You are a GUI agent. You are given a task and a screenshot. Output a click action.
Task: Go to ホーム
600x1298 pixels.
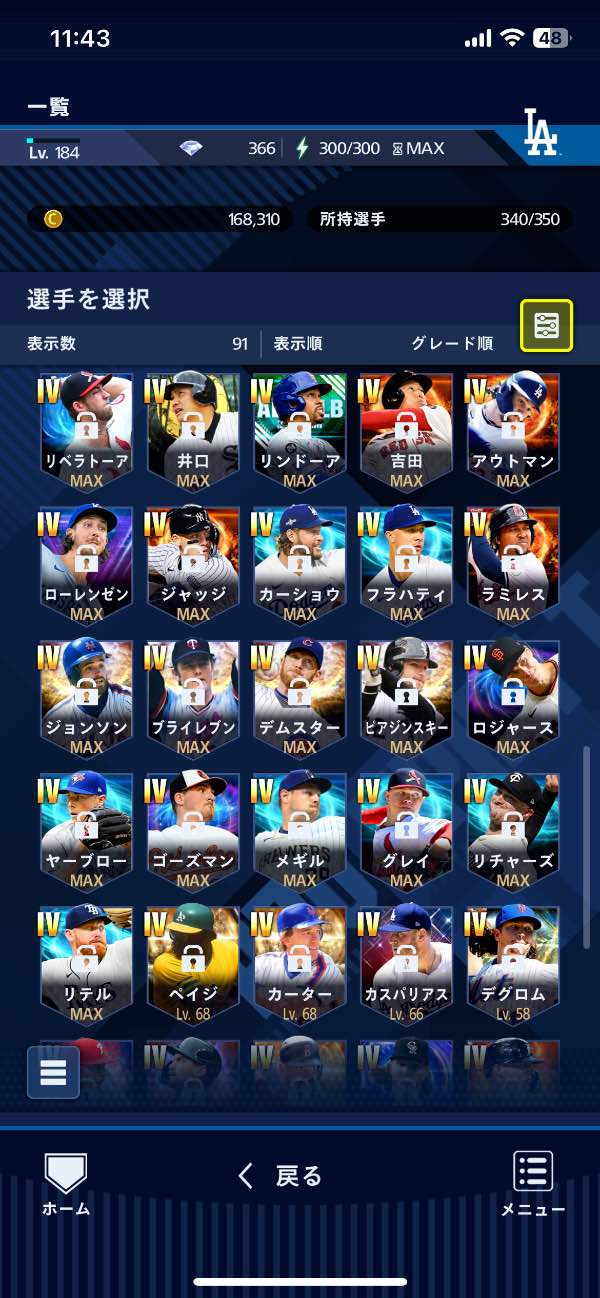[x=66, y=1183]
